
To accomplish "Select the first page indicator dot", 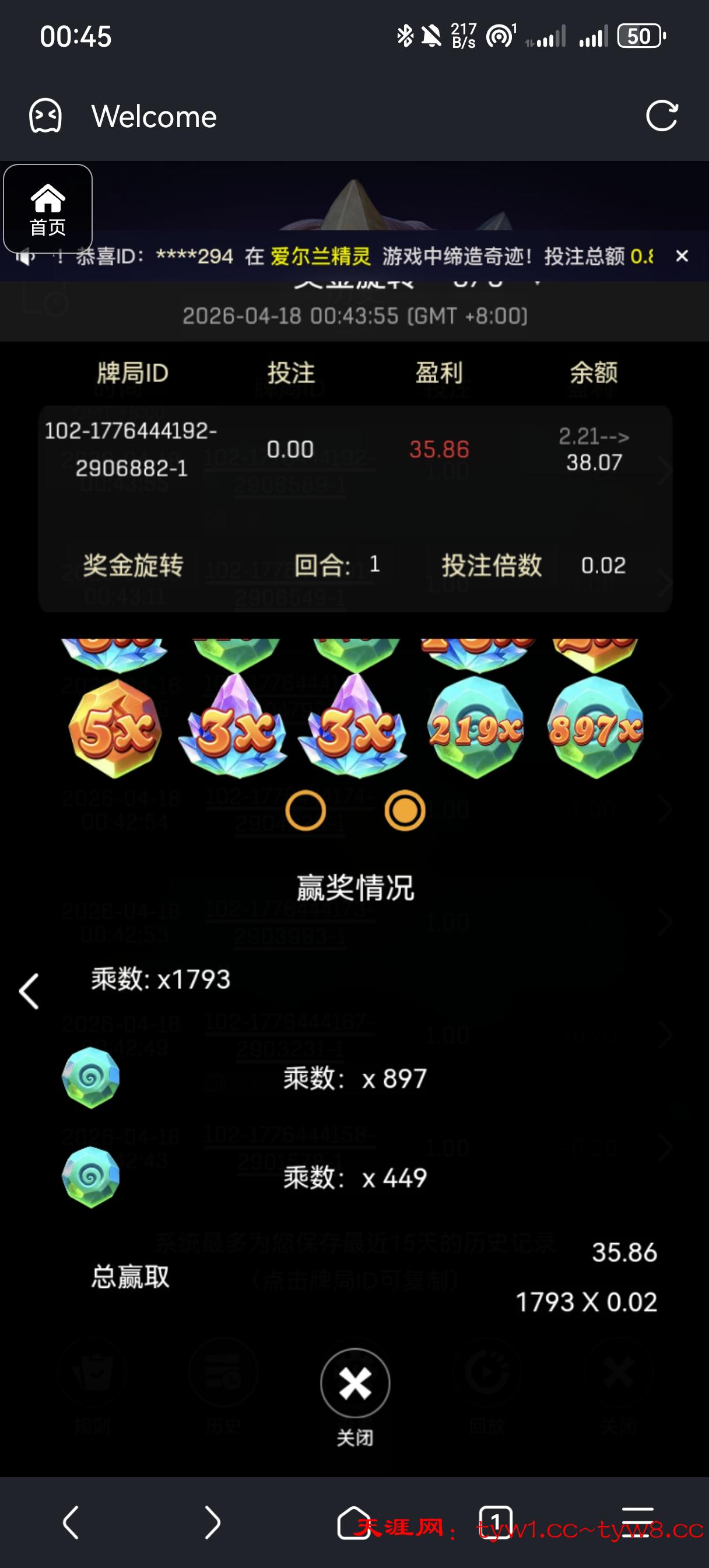I will pos(306,811).
